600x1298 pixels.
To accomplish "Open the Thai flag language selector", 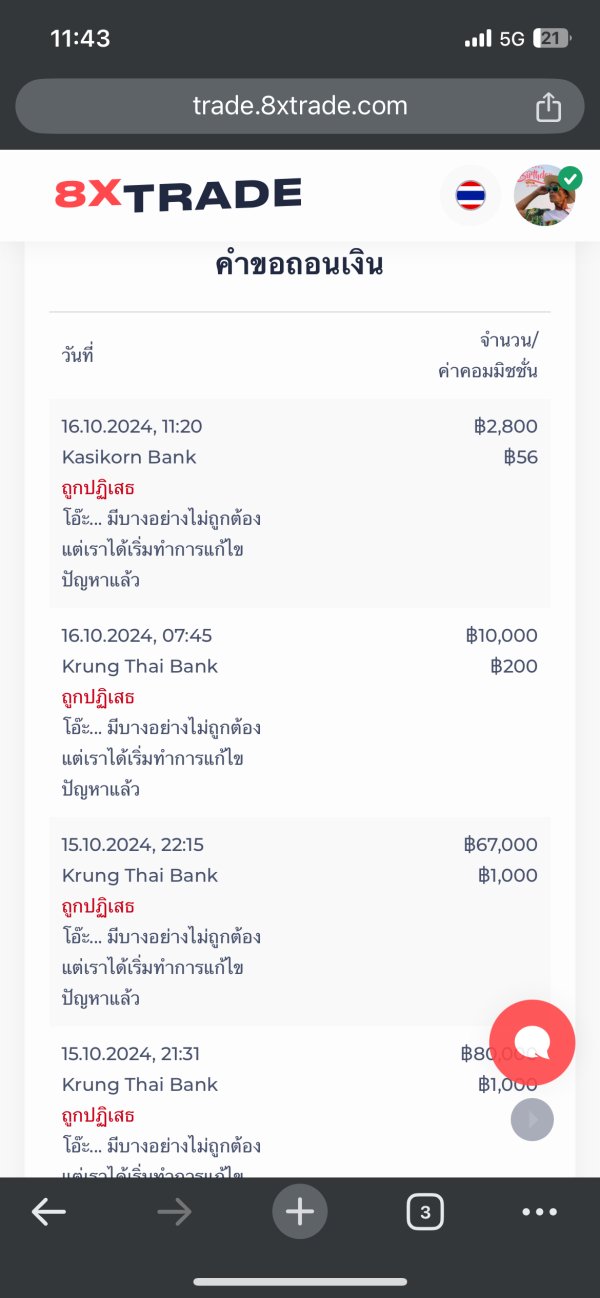I will click(x=470, y=195).
